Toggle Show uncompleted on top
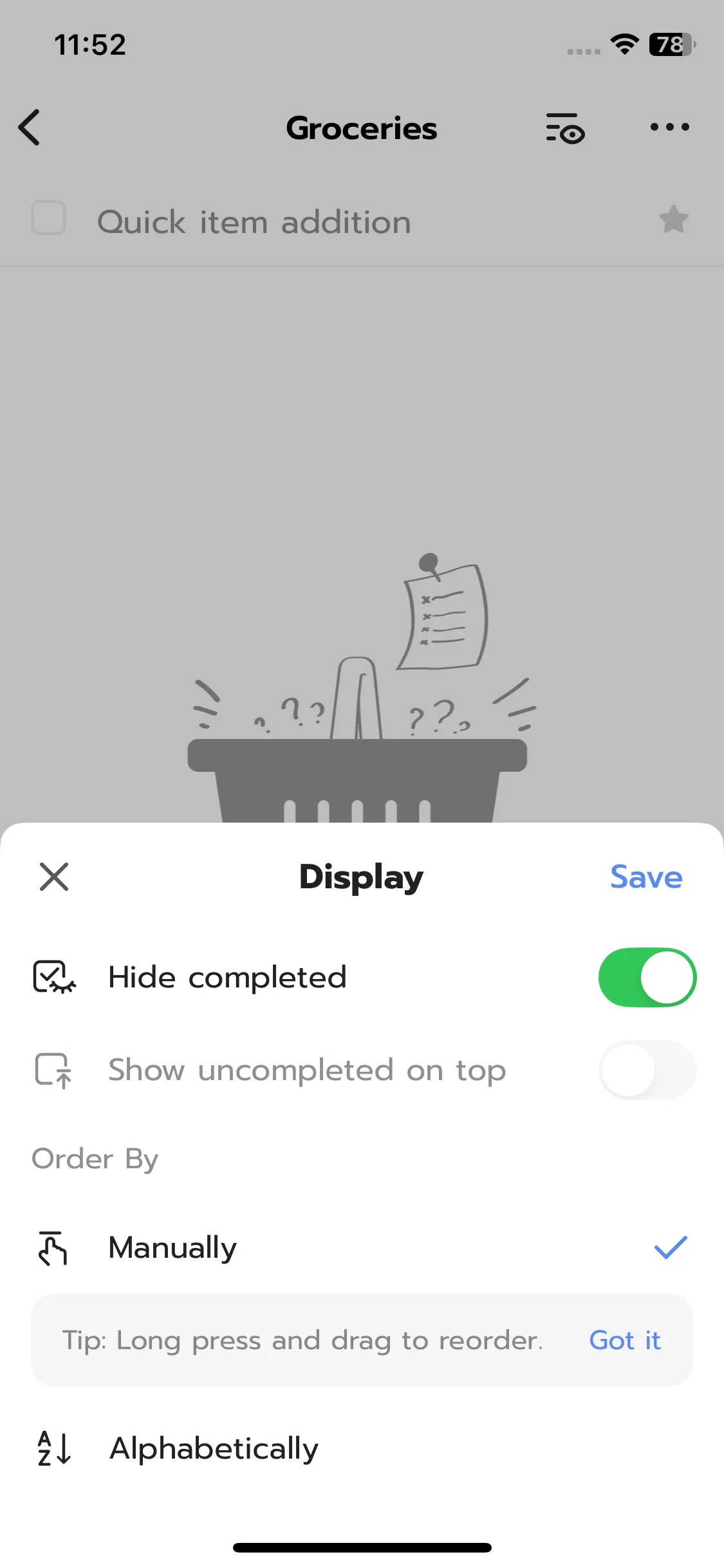Viewport: 724px width, 1568px height. pyautogui.click(x=647, y=1070)
